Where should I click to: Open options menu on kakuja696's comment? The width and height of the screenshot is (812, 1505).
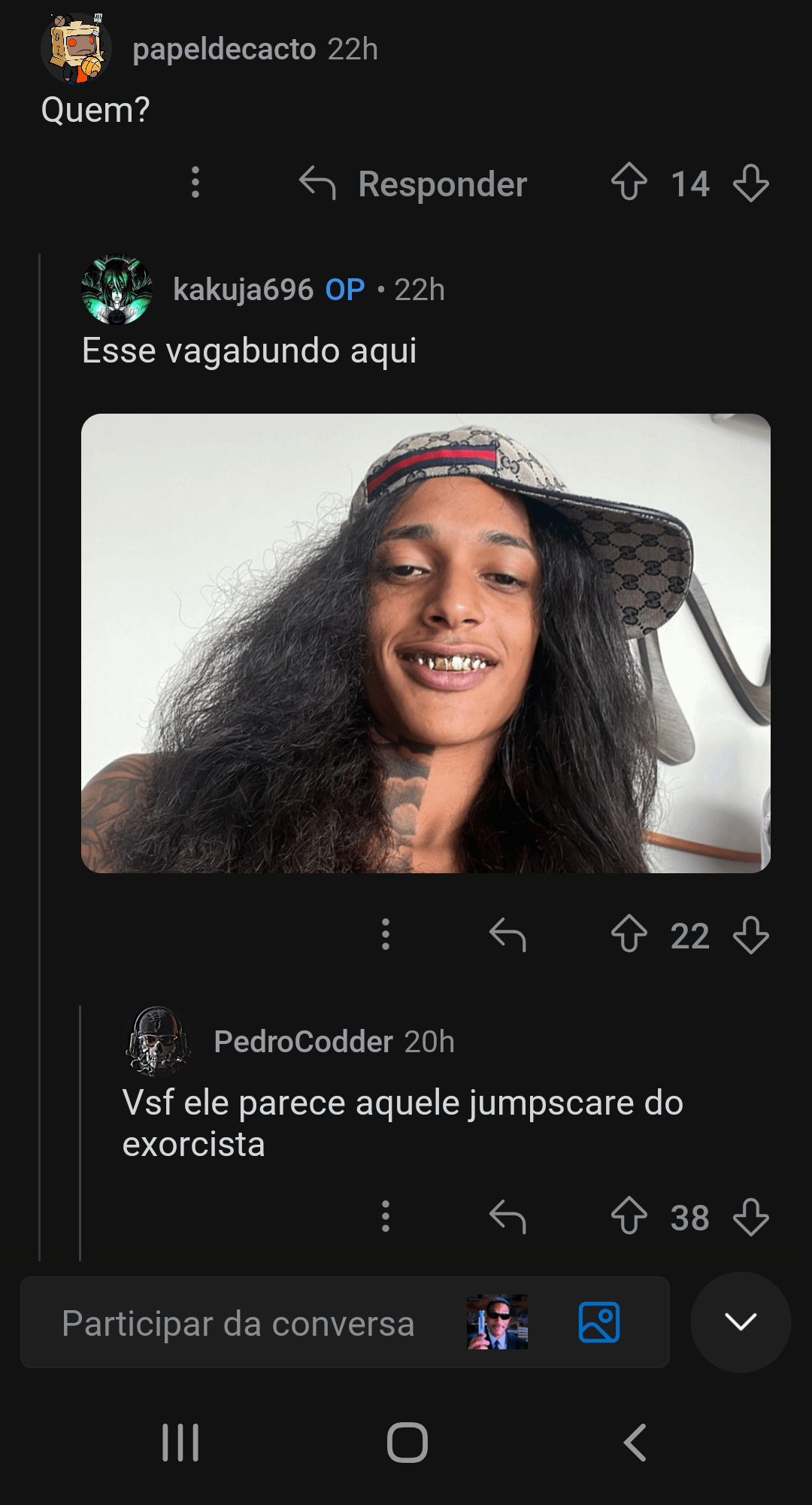point(386,935)
